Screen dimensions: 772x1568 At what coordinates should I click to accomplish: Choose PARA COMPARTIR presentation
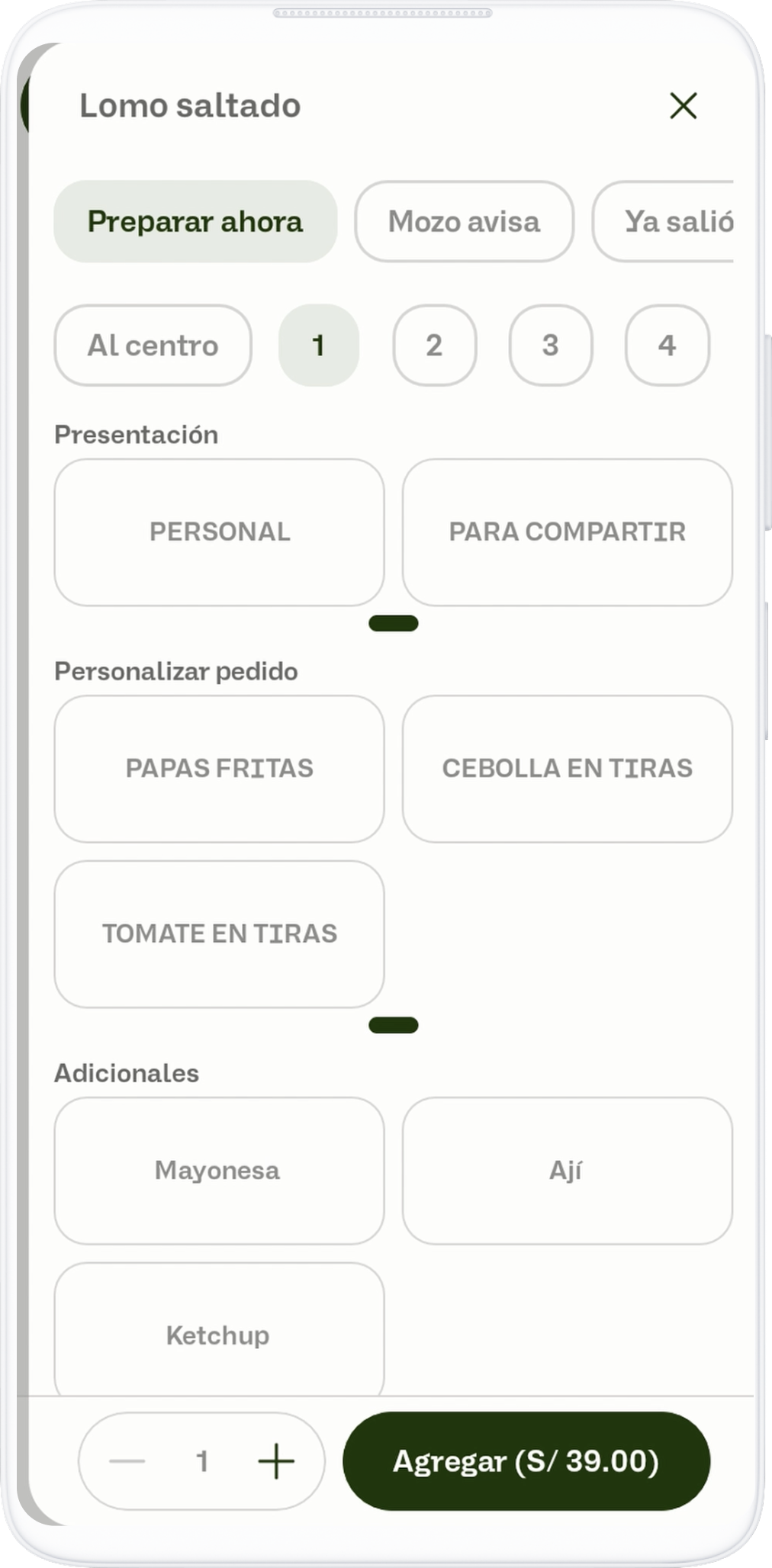click(x=567, y=532)
